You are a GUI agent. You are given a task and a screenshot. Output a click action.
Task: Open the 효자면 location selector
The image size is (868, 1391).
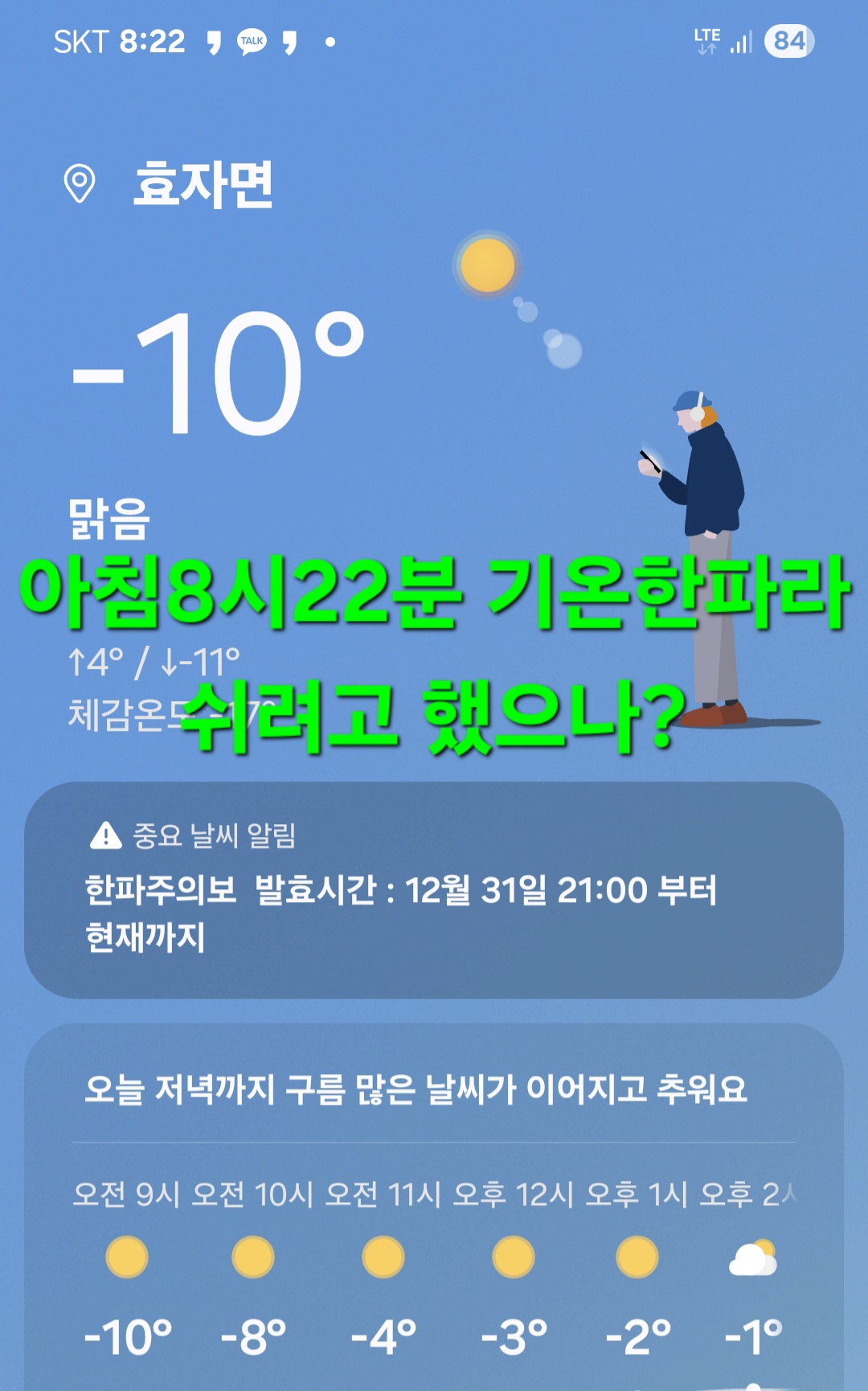click(169, 184)
